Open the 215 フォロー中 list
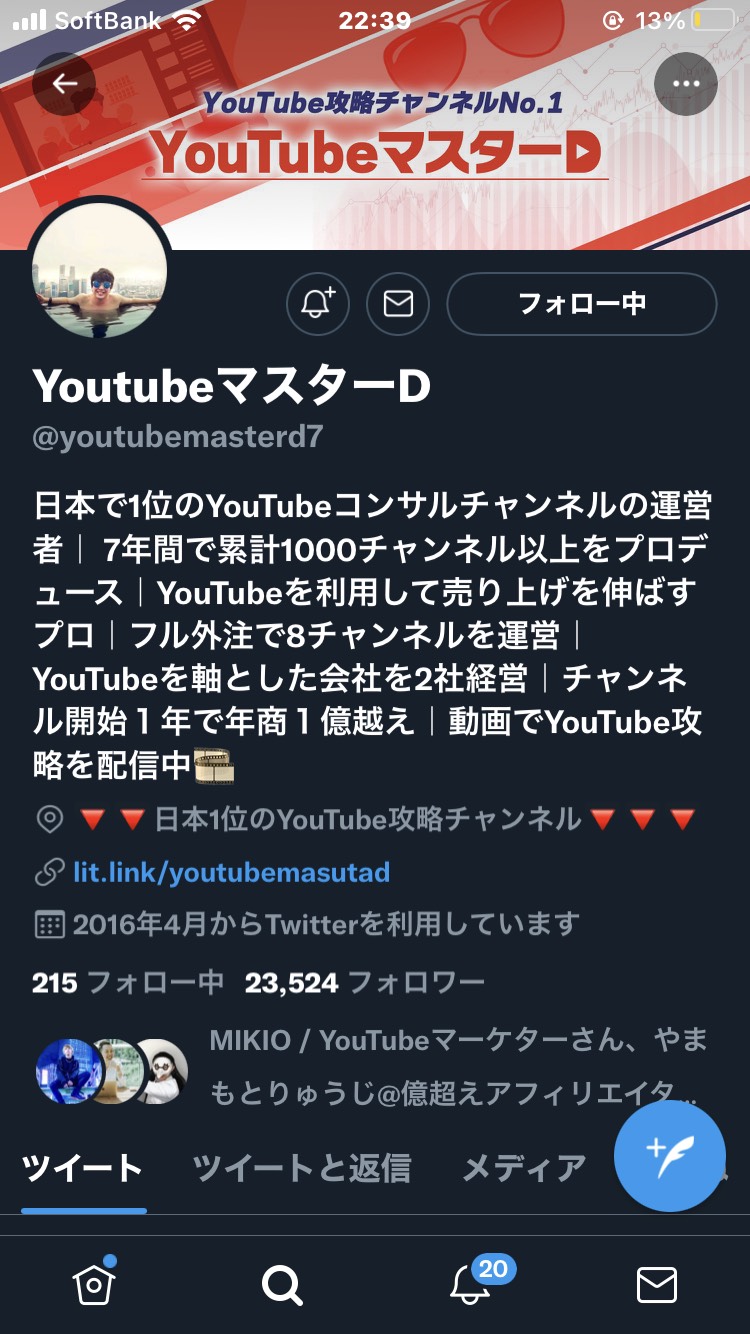This screenshot has height=1334, width=750. (128, 982)
